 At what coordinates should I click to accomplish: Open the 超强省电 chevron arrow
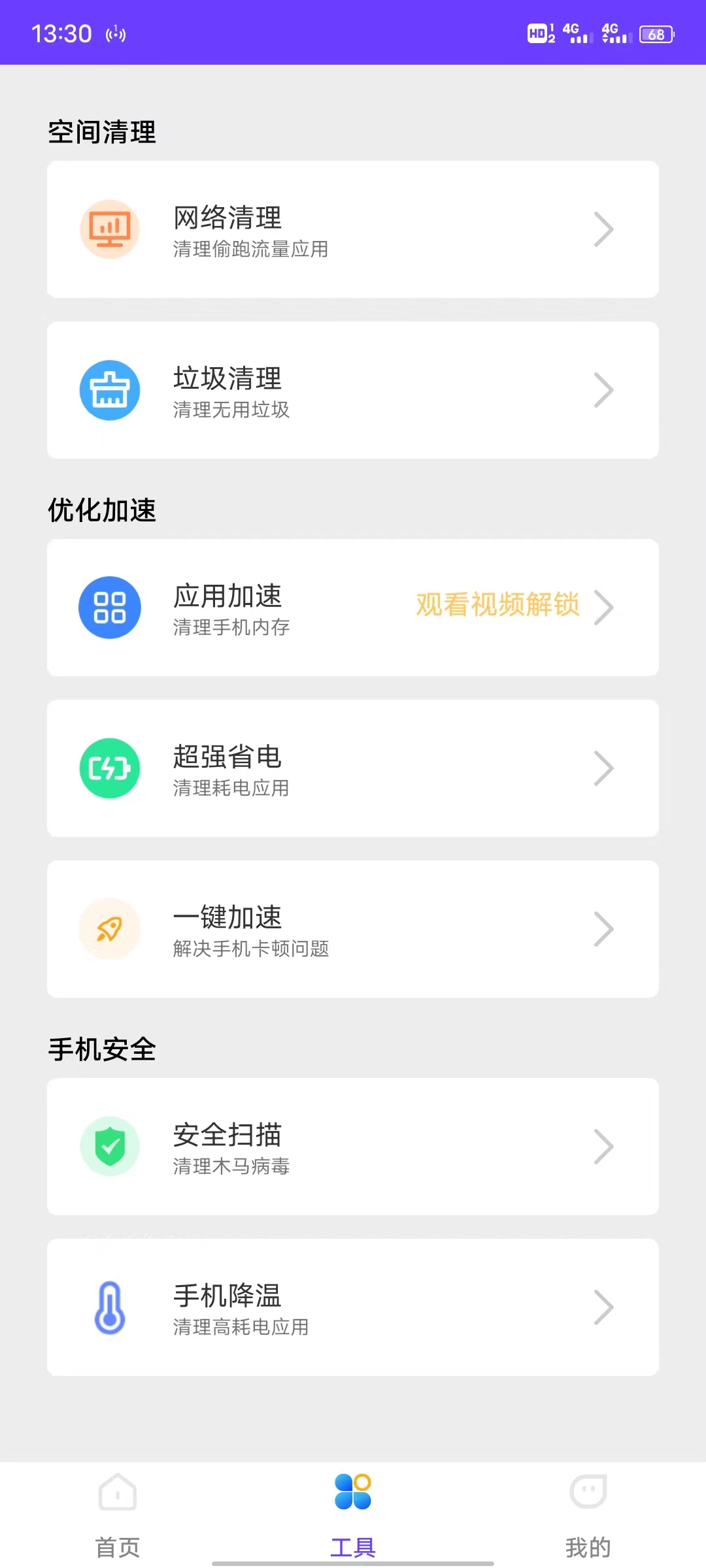click(604, 768)
